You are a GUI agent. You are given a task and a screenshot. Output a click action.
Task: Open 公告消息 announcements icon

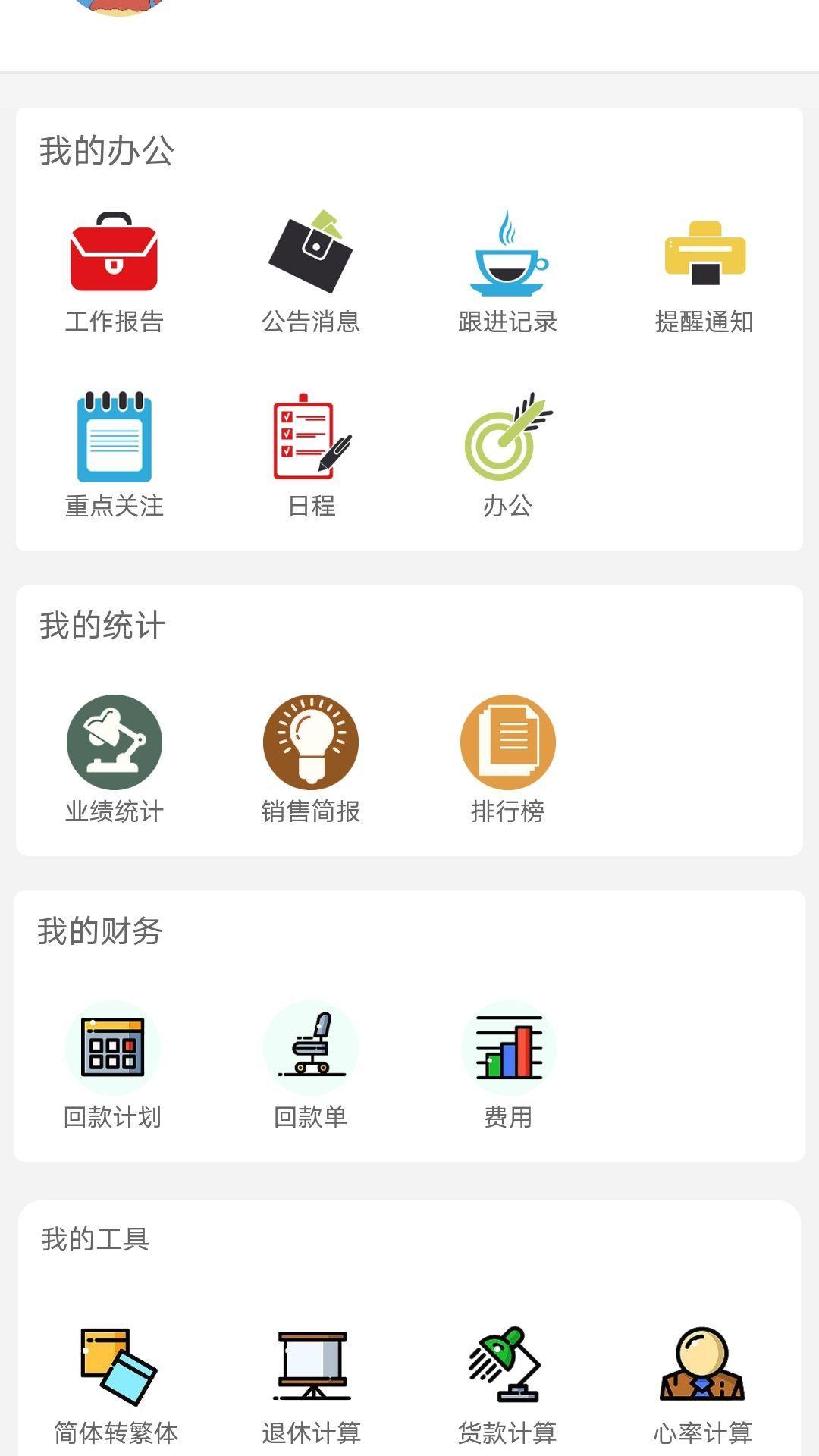(x=312, y=254)
